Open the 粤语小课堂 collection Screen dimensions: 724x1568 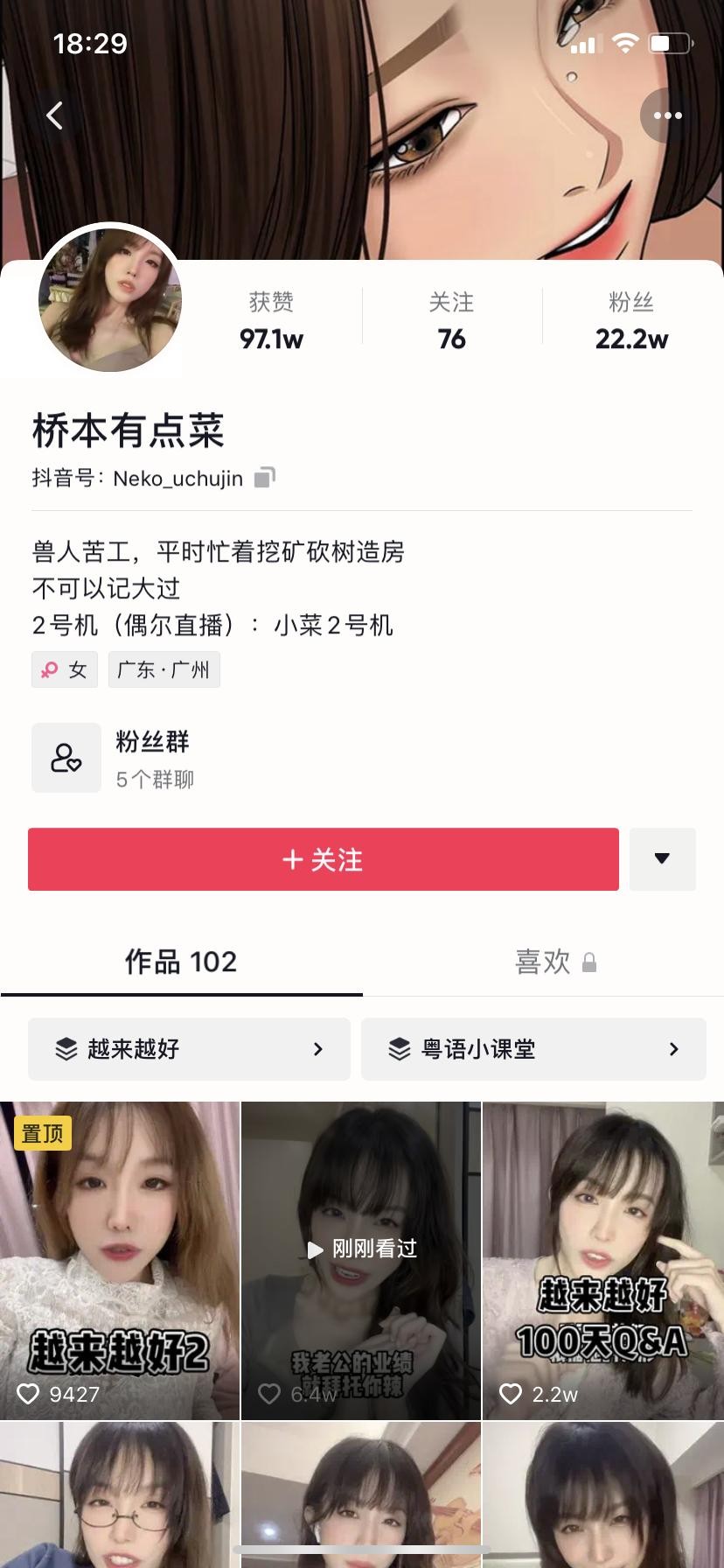[x=533, y=1048]
